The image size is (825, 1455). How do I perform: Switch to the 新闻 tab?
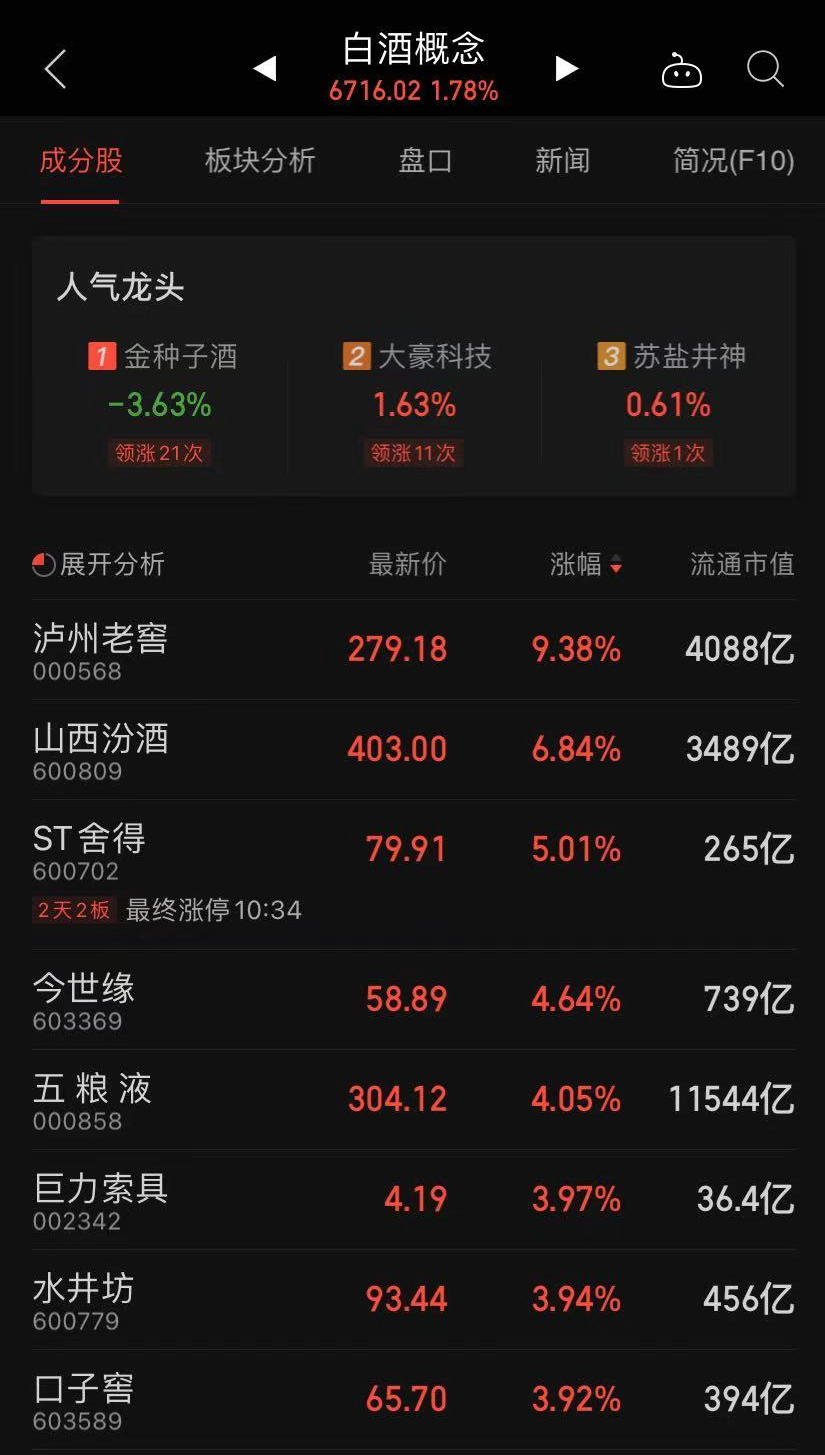[x=562, y=161]
